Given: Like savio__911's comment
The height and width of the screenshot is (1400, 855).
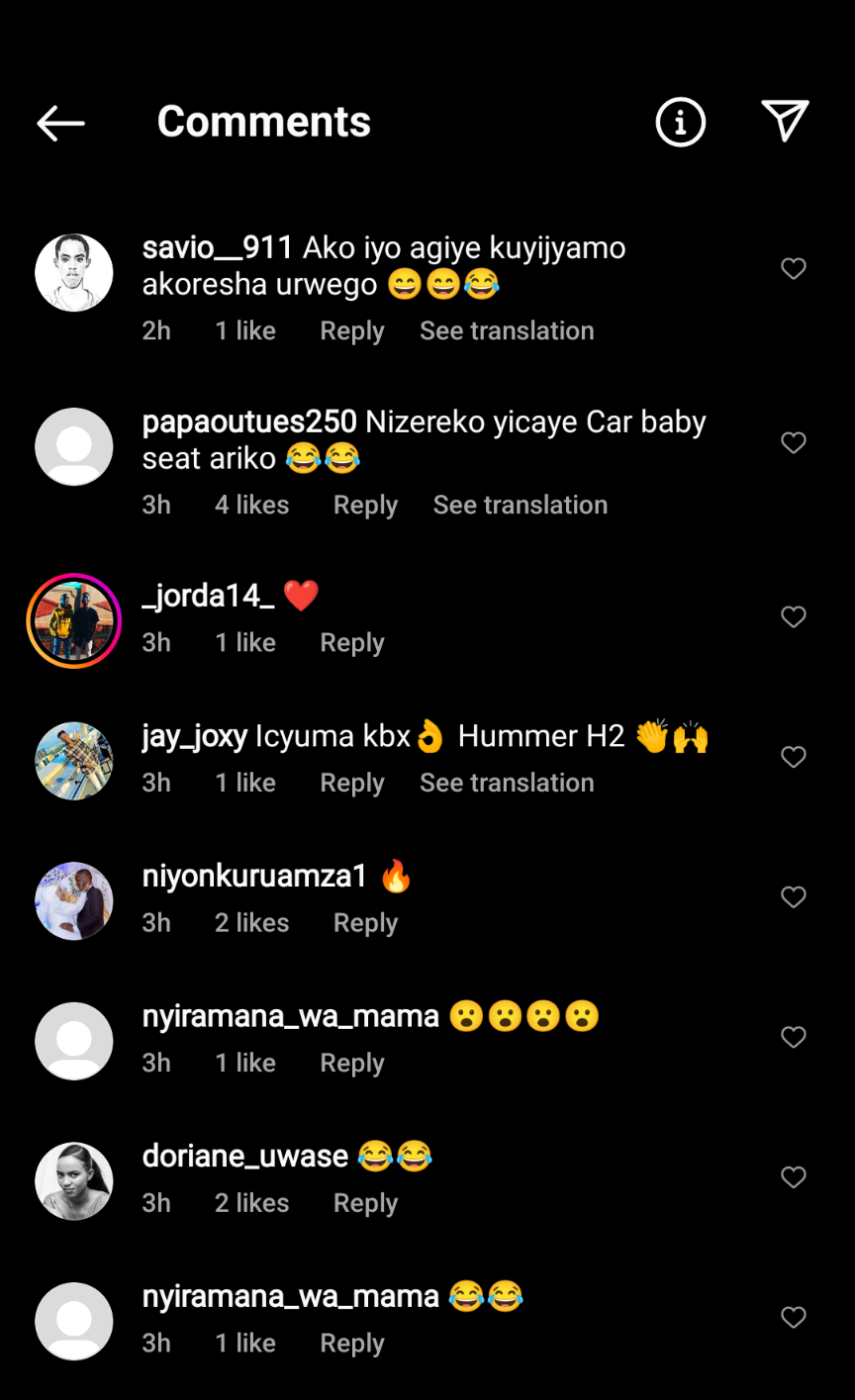Looking at the screenshot, I should [x=794, y=268].
